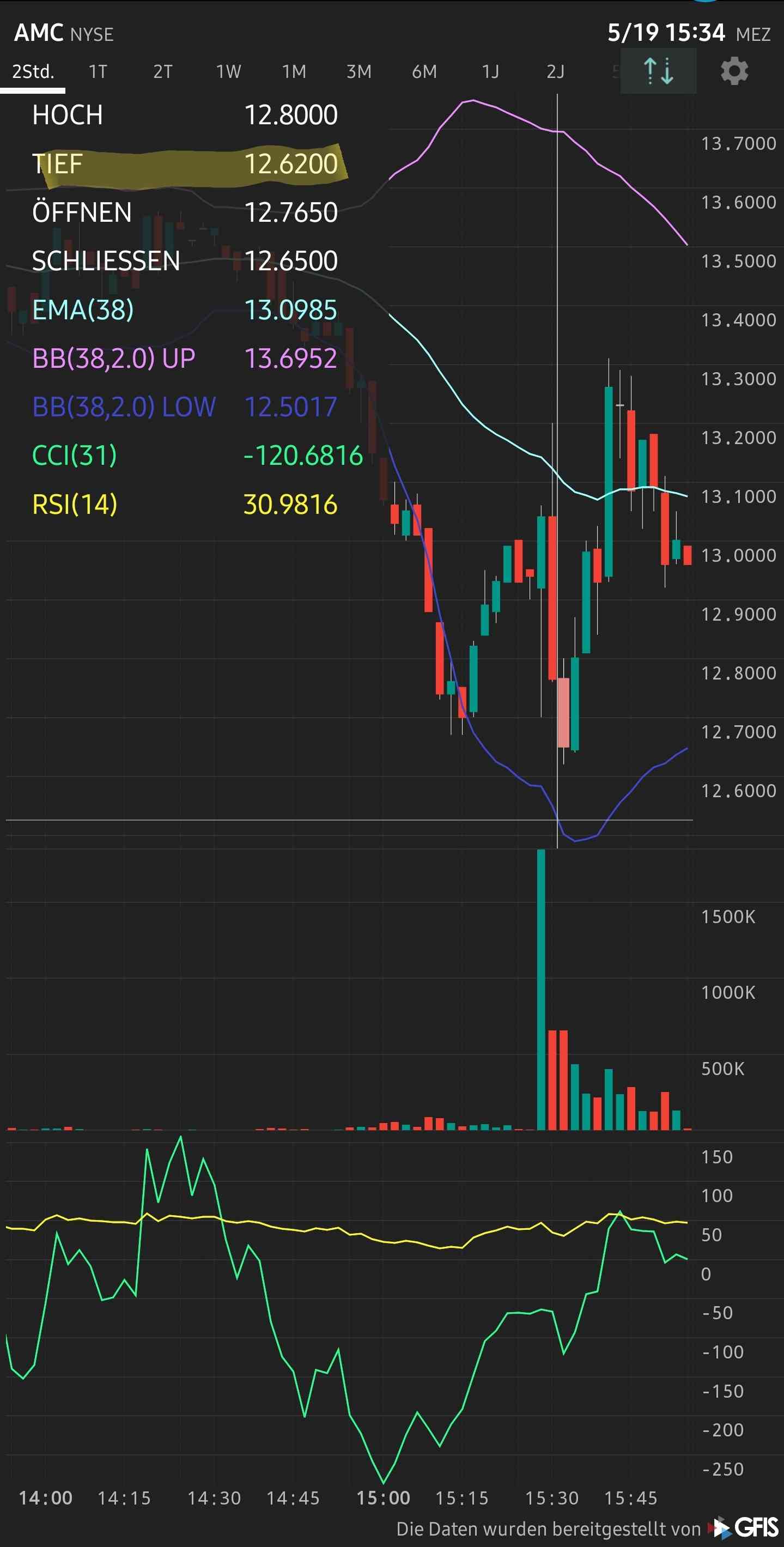Screen dimensions: 784x1547
Task: Open the 3M timeframe view
Action: [x=358, y=71]
